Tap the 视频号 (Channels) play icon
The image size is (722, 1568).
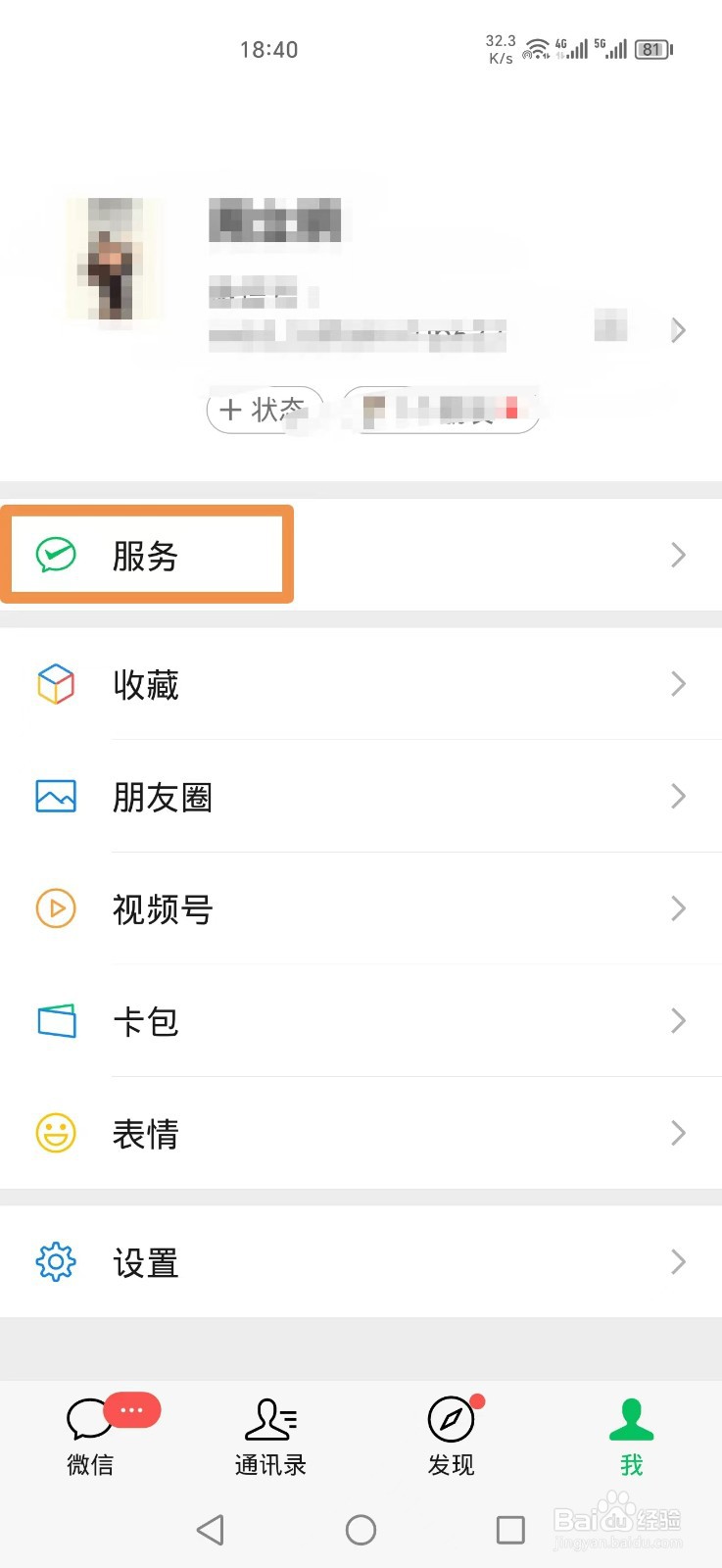pyautogui.click(x=56, y=908)
